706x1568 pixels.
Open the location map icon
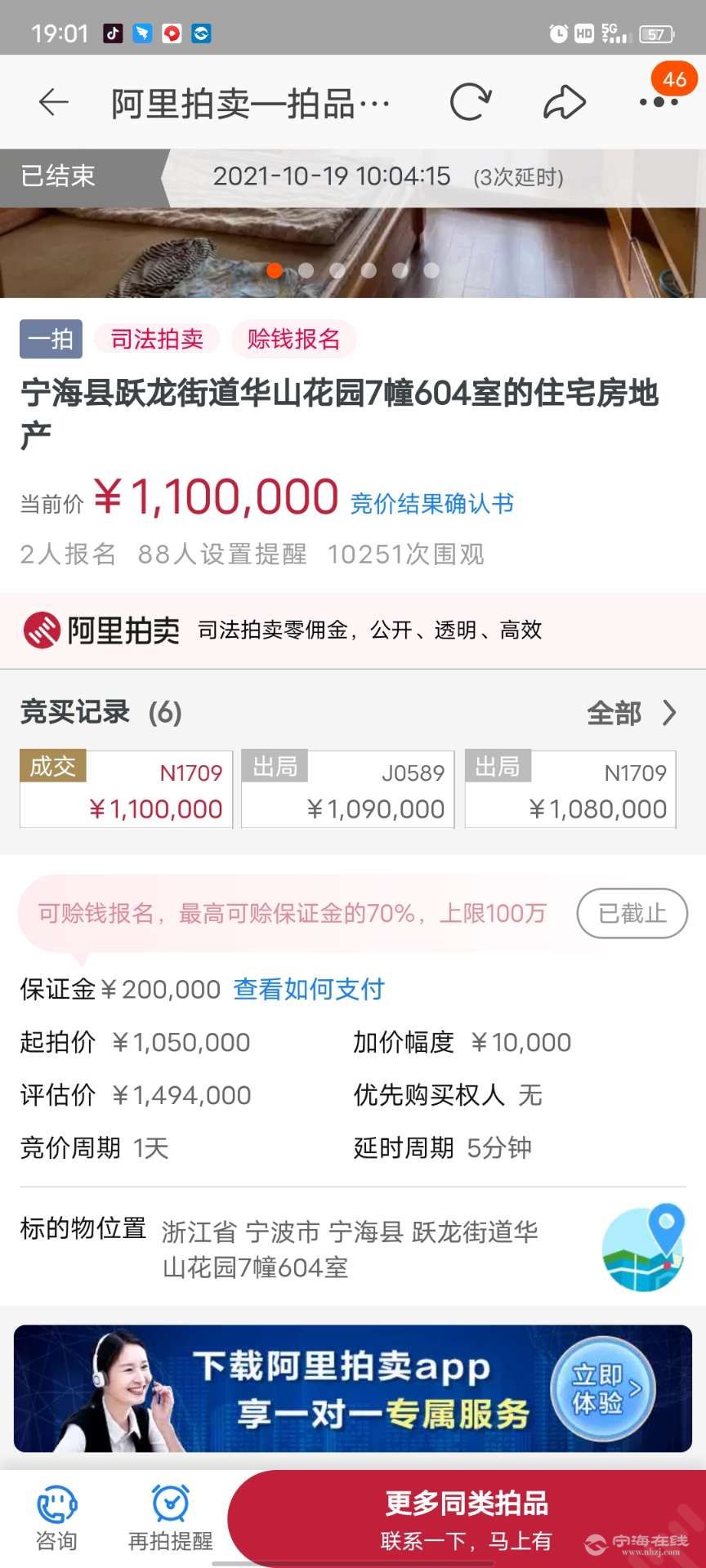pyautogui.click(x=643, y=1247)
